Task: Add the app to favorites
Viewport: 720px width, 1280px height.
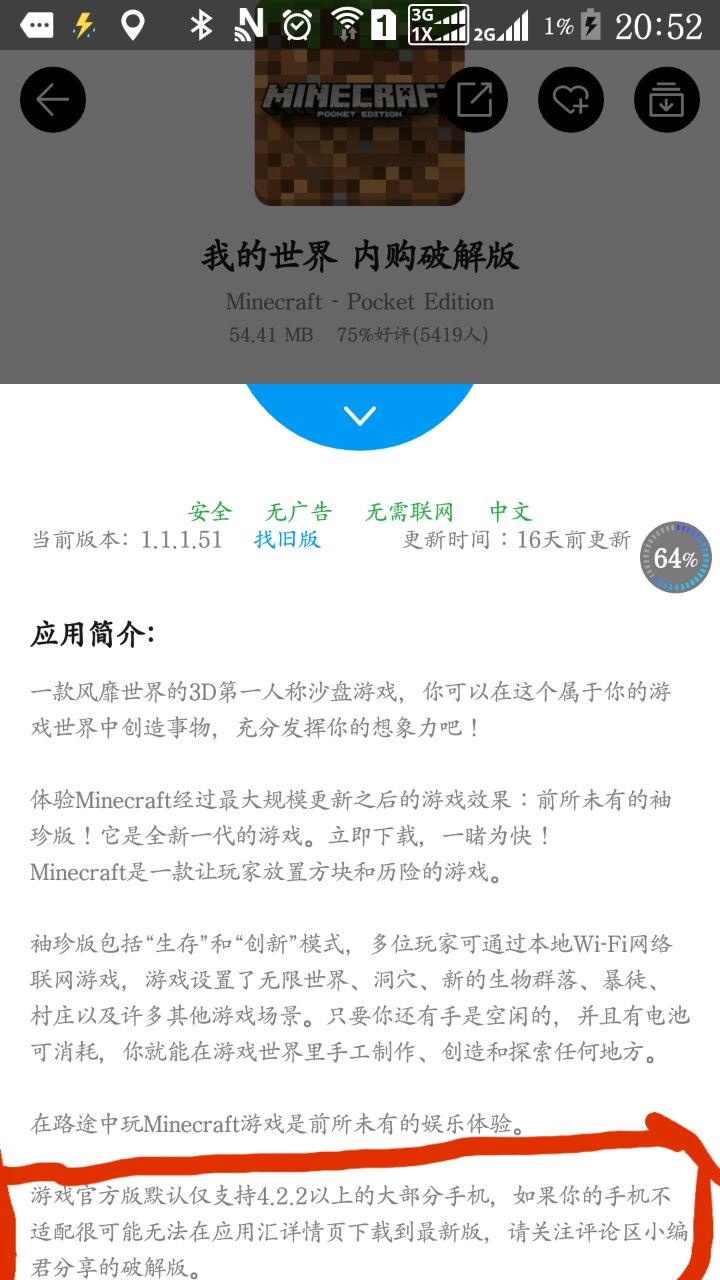Action: point(571,100)
